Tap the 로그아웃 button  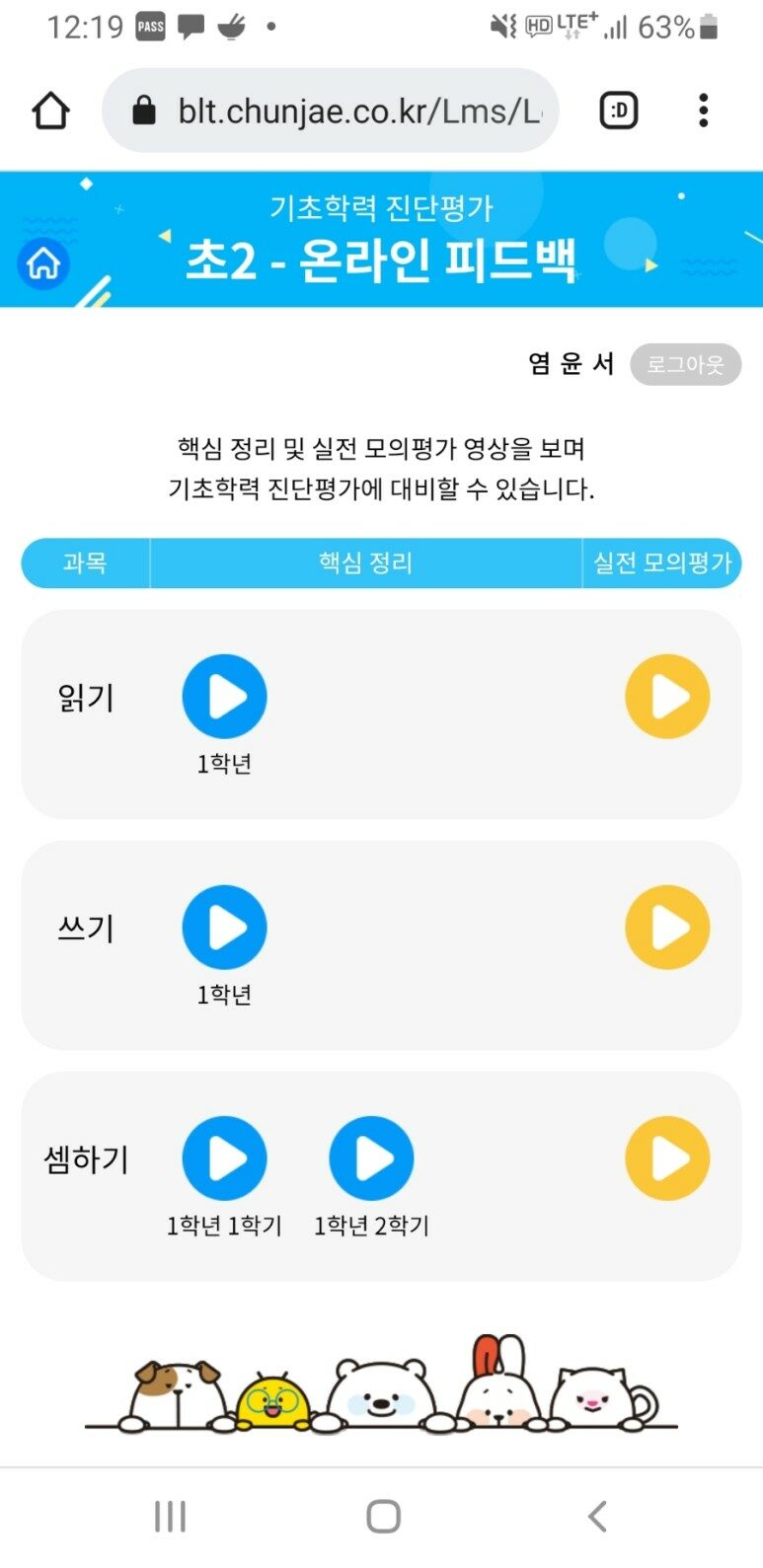(685, 365)
